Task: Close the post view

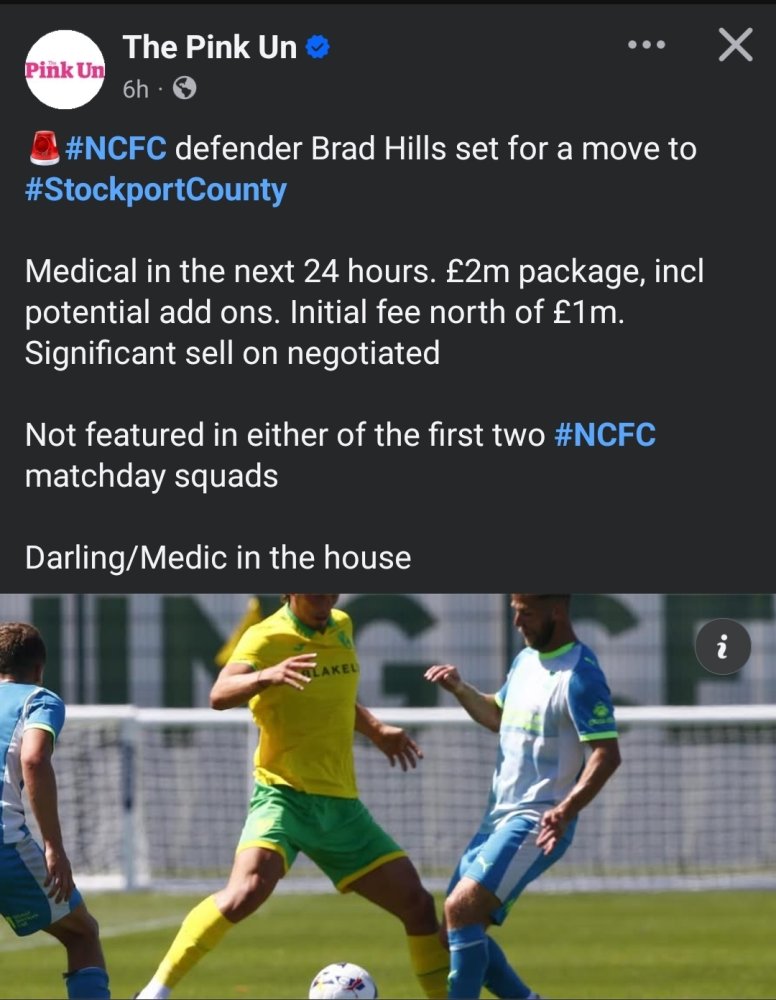Action: (x=735, y=45)
